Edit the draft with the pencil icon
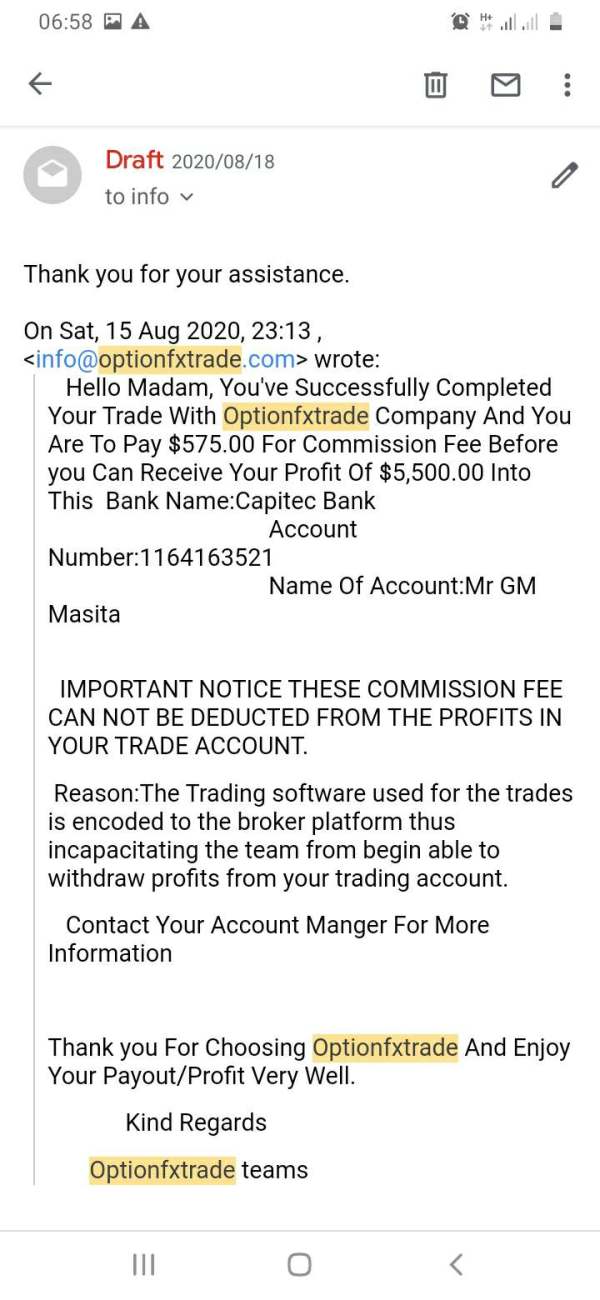Screen dimensions: 600x1300 (564, 176)
